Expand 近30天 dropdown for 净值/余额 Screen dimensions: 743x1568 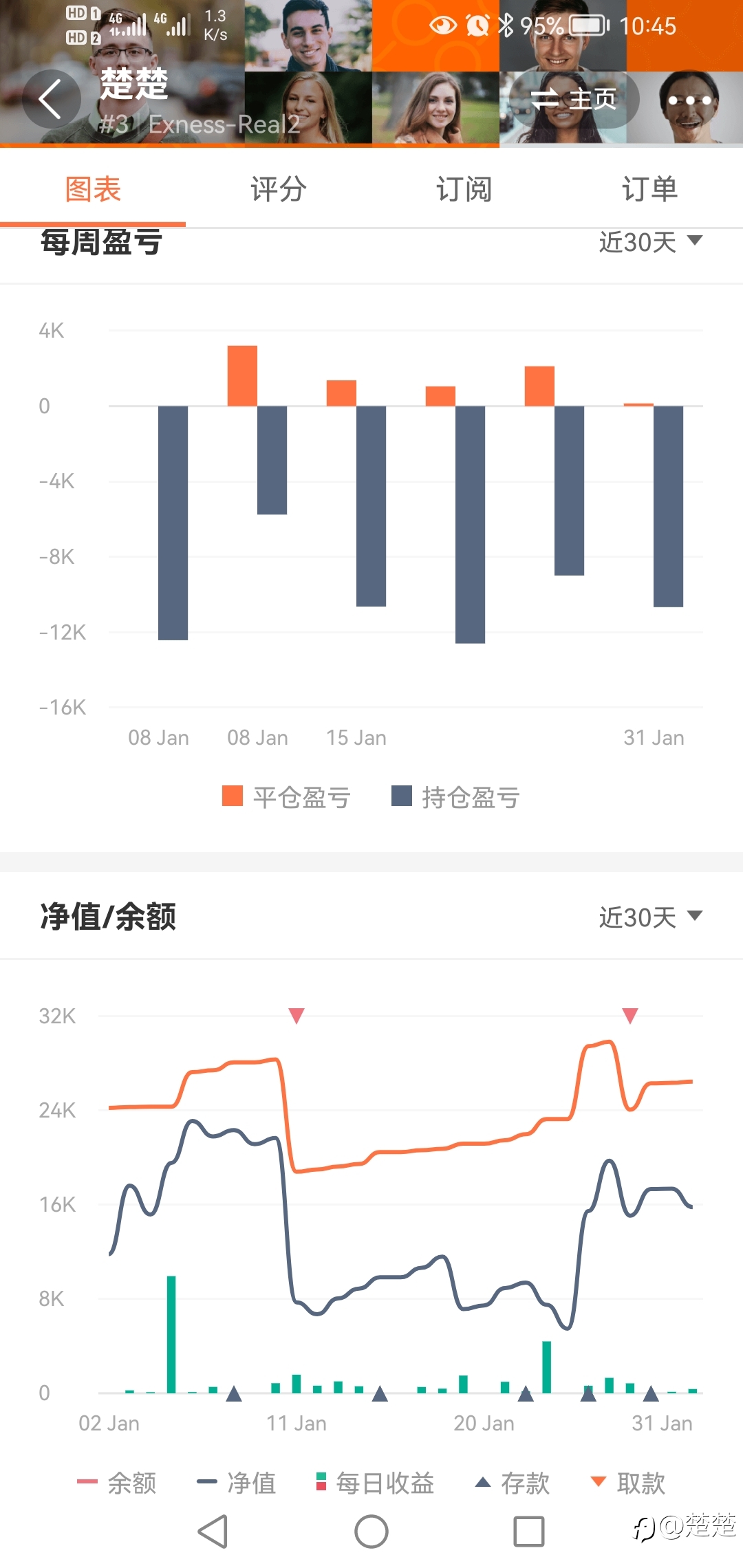click(x=651, y=917)
